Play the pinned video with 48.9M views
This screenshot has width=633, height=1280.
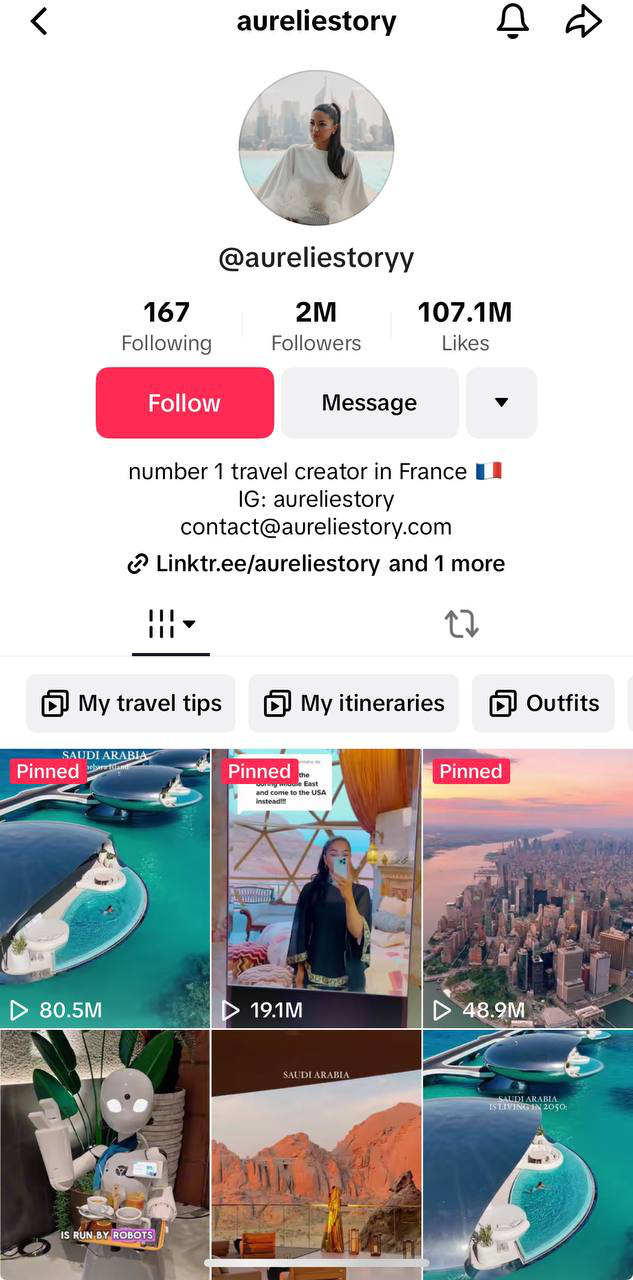coord(528,890)
